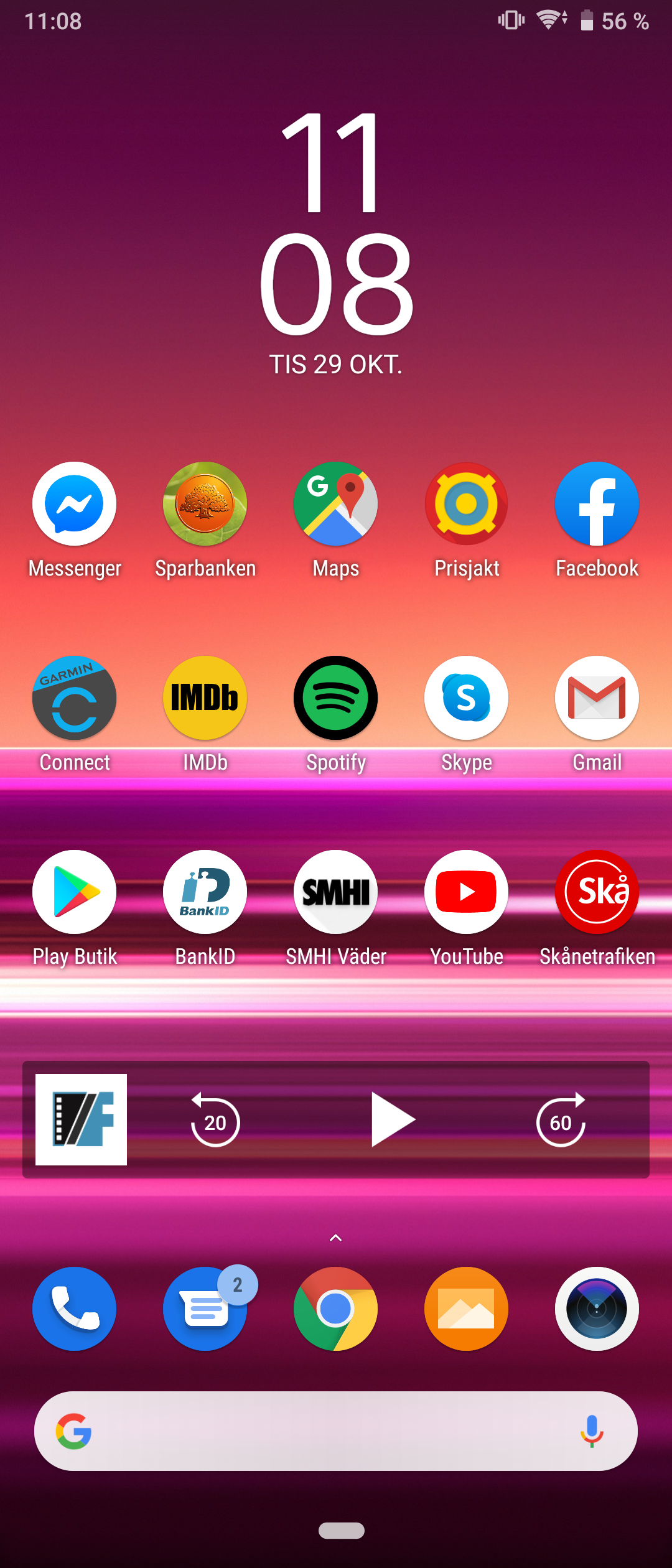This screenshot has height=1568, width=672.
Task: Skip forward 60 seconds in the widget
Action: [x=561, y=1120]
